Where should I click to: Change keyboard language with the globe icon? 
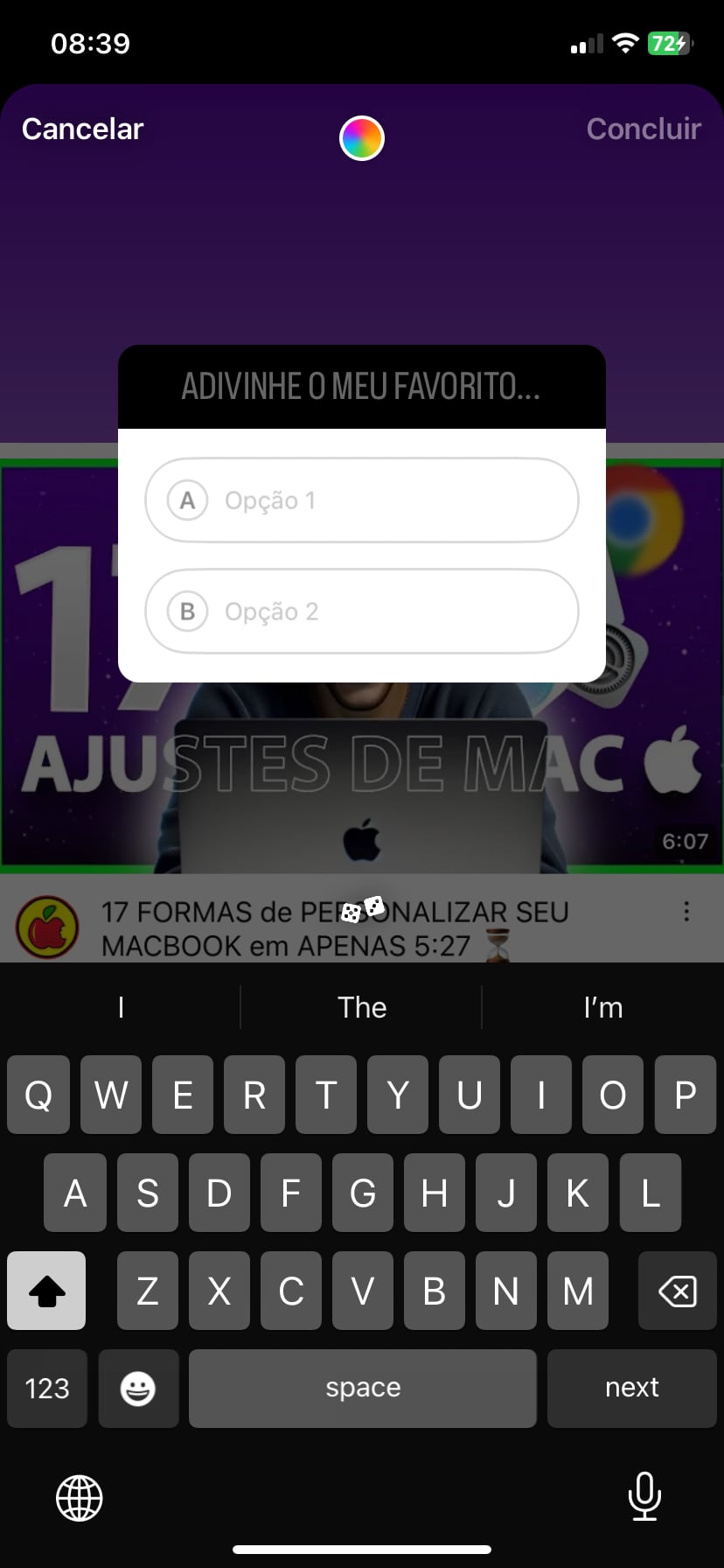pos(80,1497)
